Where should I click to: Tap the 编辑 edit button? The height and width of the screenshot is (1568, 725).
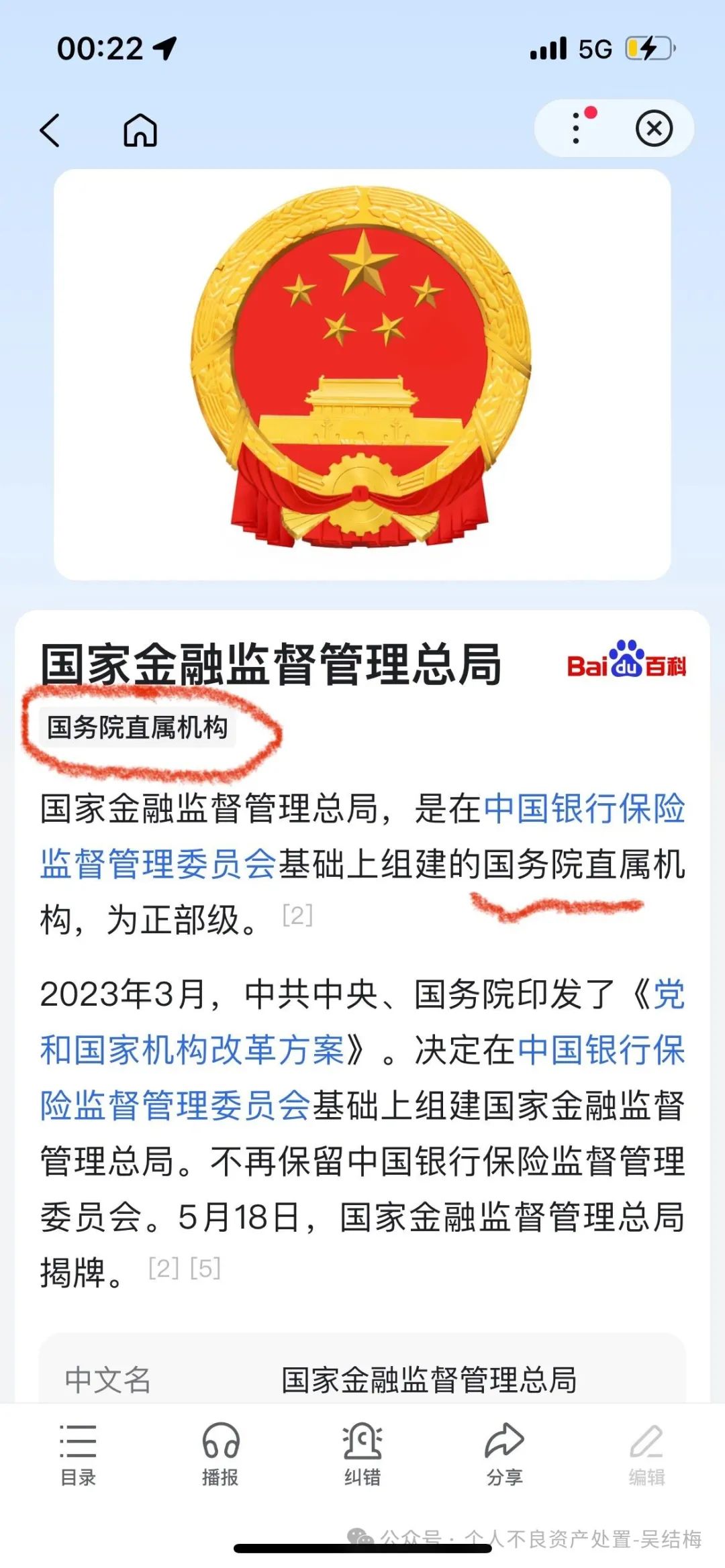click(x=646, y=1453)
